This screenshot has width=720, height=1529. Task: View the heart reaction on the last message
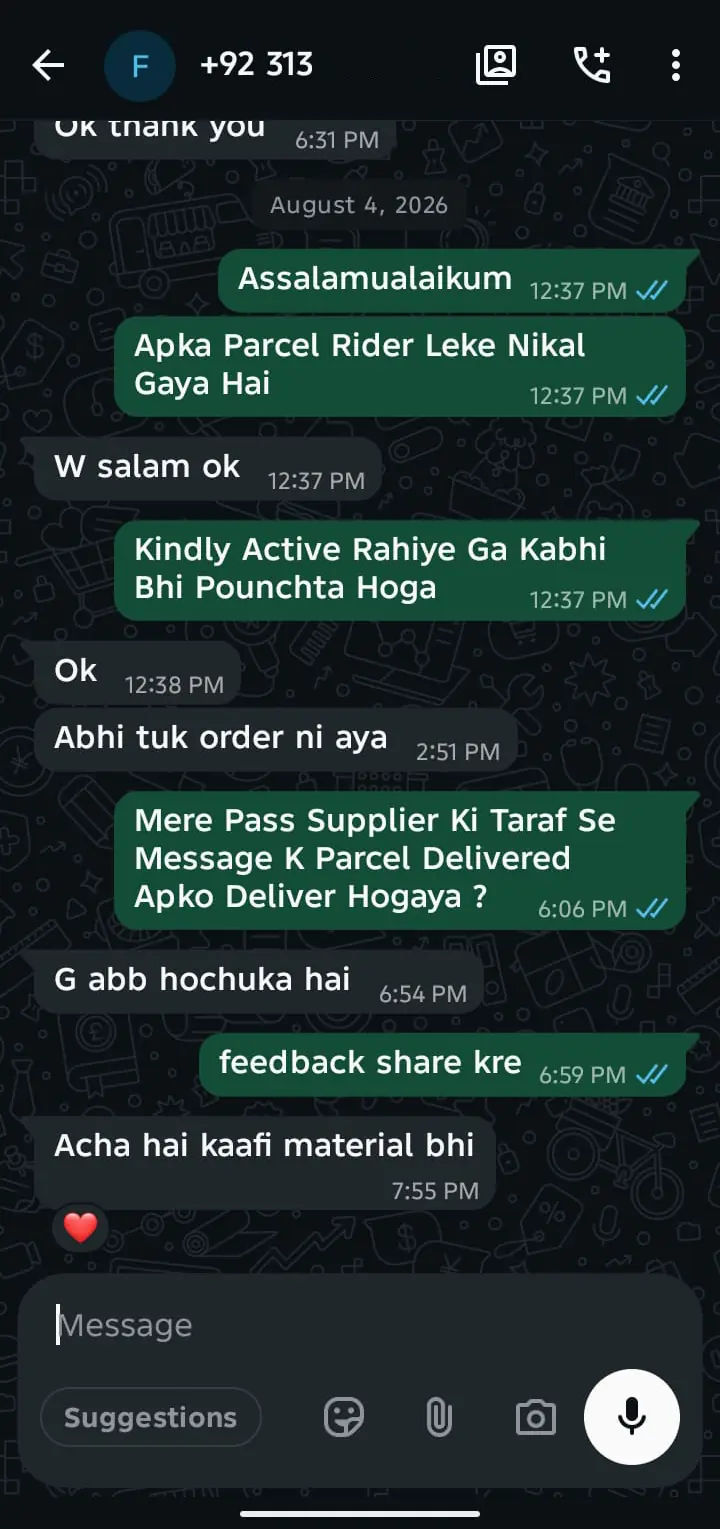(x=80, y=1227)
